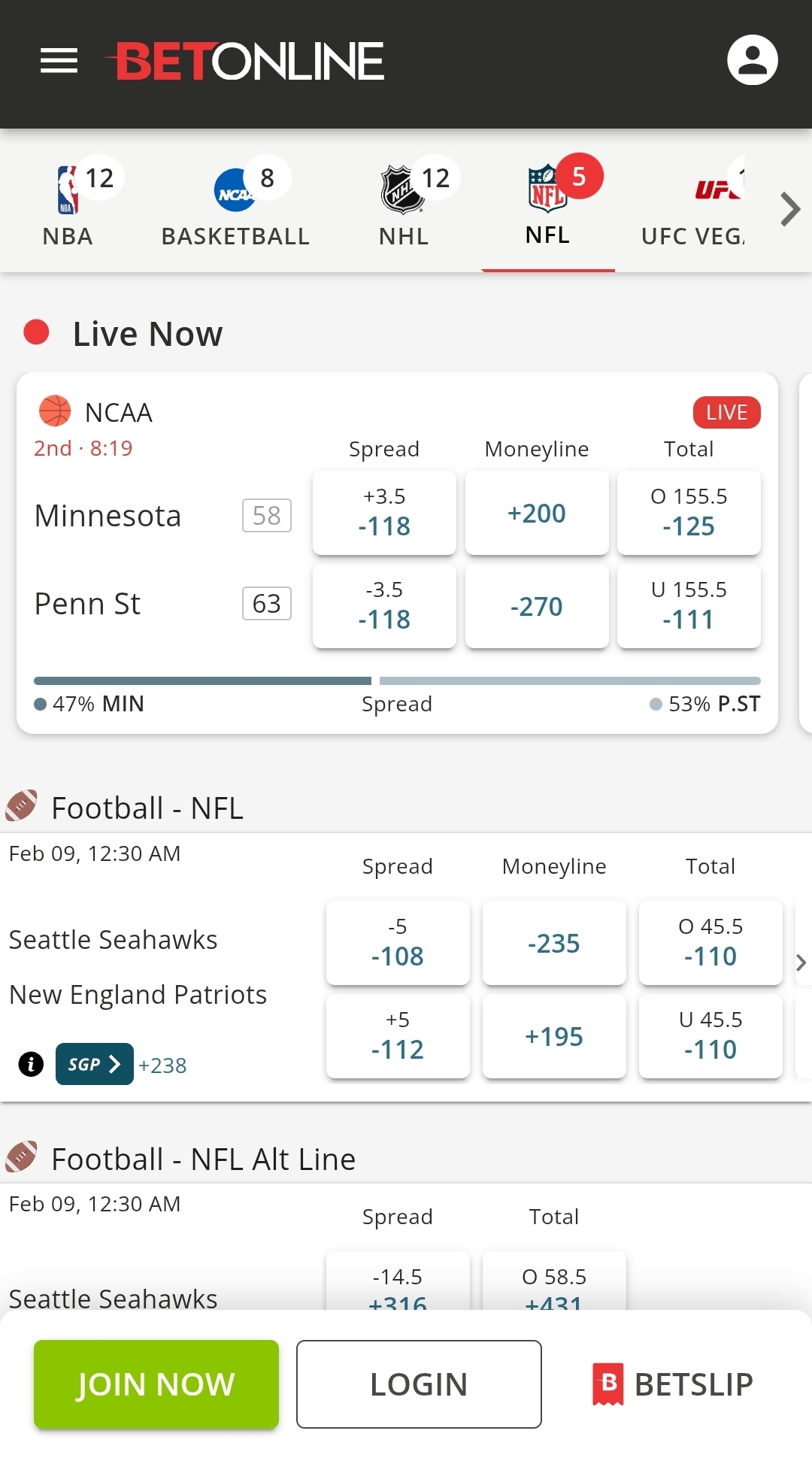Open the SGP same game parlay options
The width and height of the screenshot is (812, 1458).
point(94,1065)
